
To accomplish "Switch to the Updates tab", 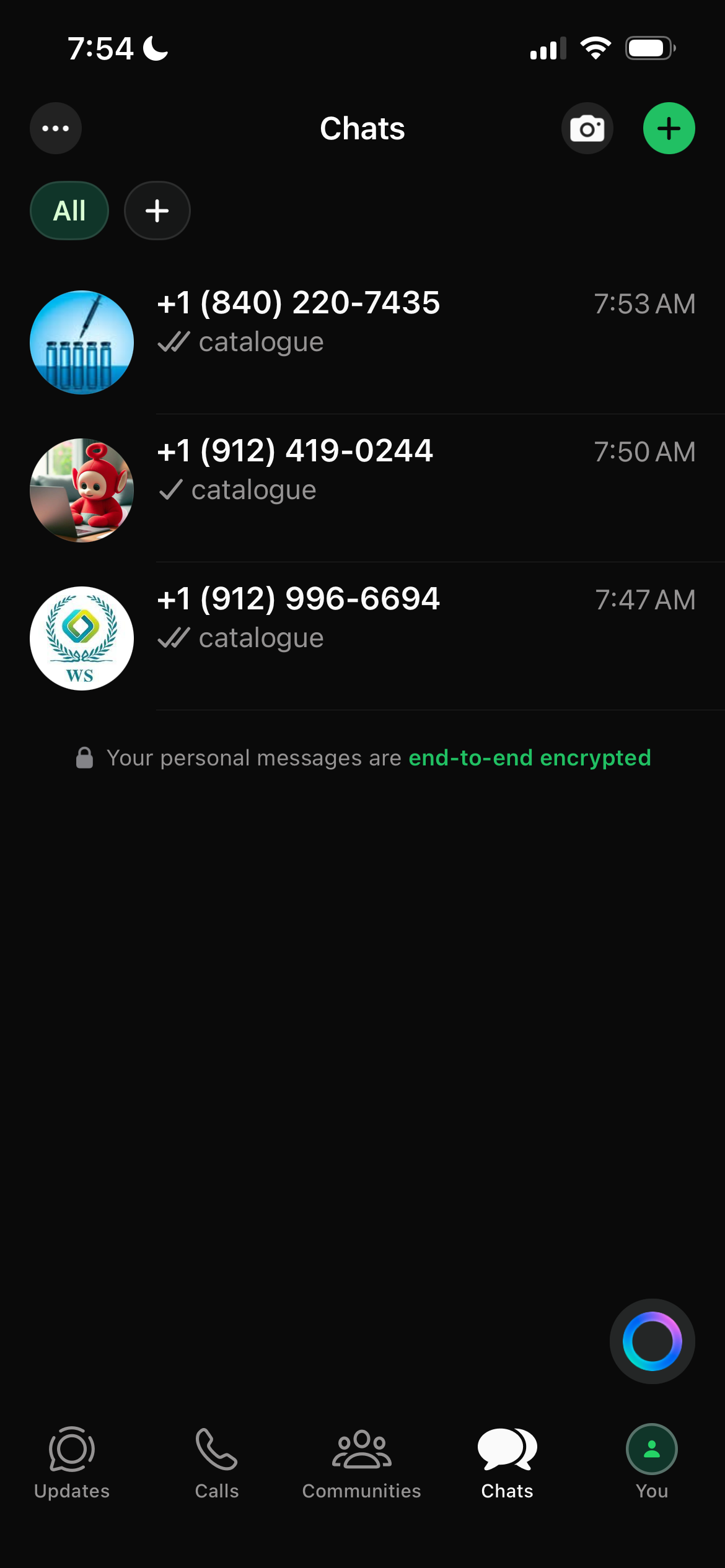I will [x=72, y=1463].
